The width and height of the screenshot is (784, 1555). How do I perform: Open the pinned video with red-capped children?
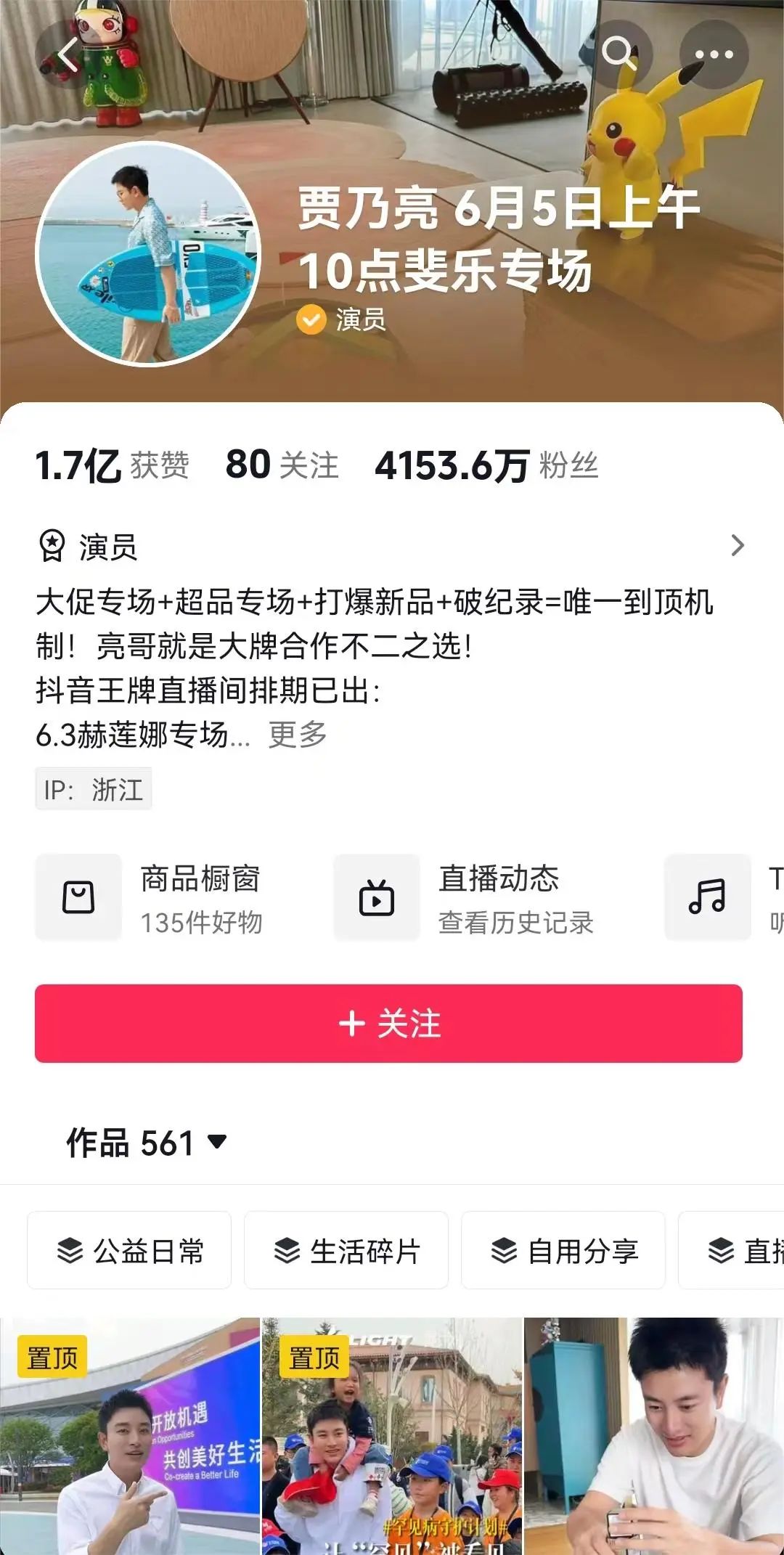point(392,1437)
